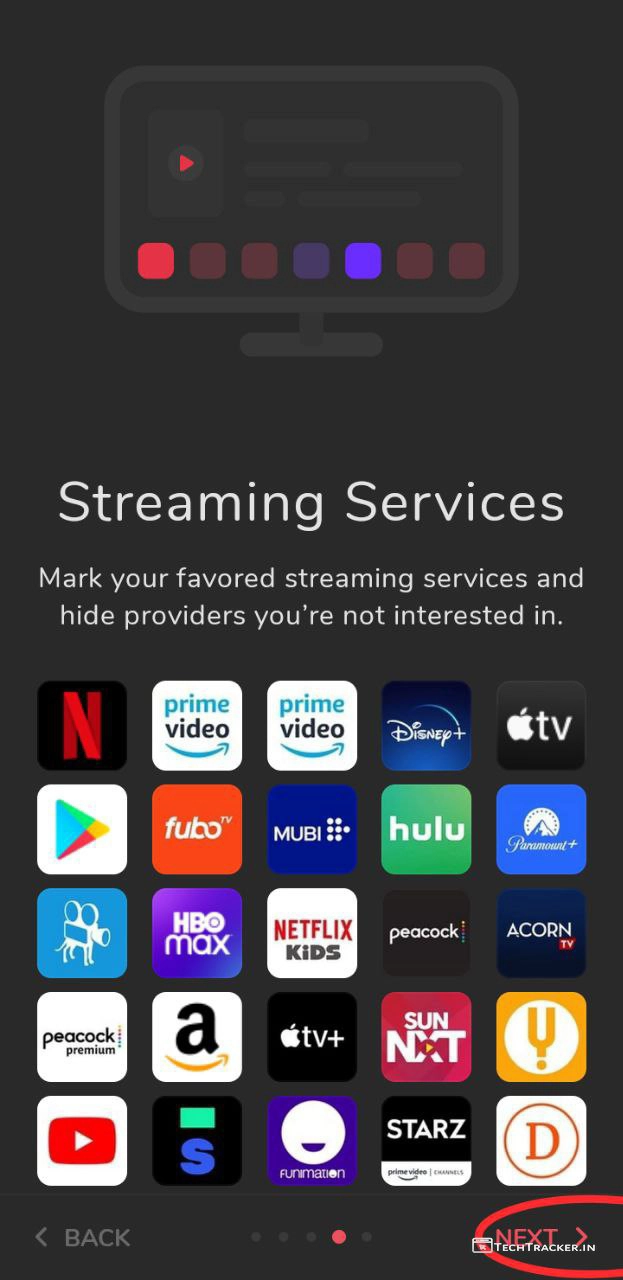Select the MUBI tile

coord(312,829)
